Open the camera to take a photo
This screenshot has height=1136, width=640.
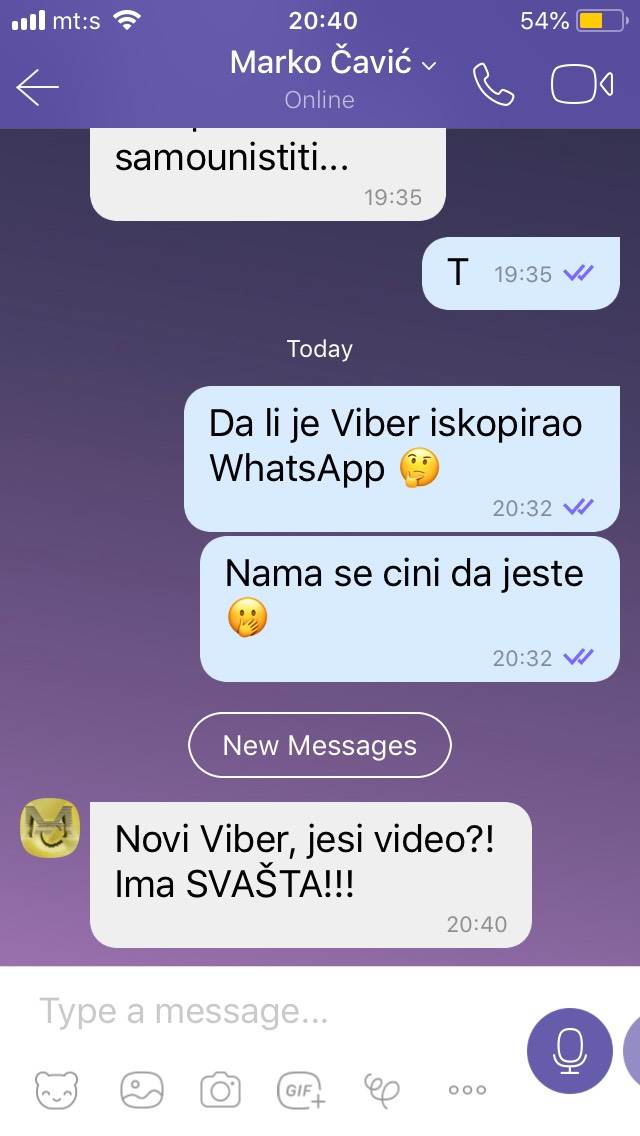pos(220,1090)
